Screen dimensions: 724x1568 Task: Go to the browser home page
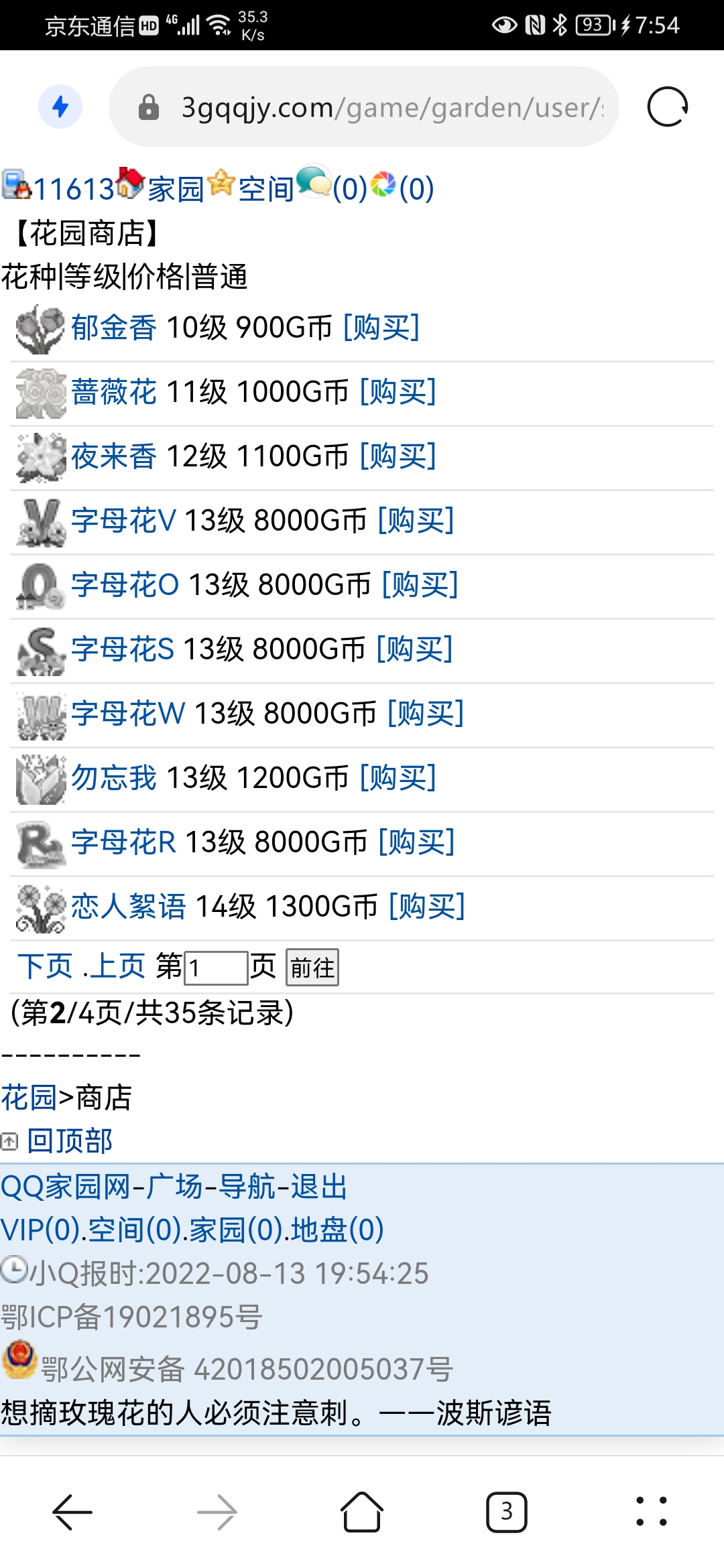pyautogui.click(x=361, y=1512)
